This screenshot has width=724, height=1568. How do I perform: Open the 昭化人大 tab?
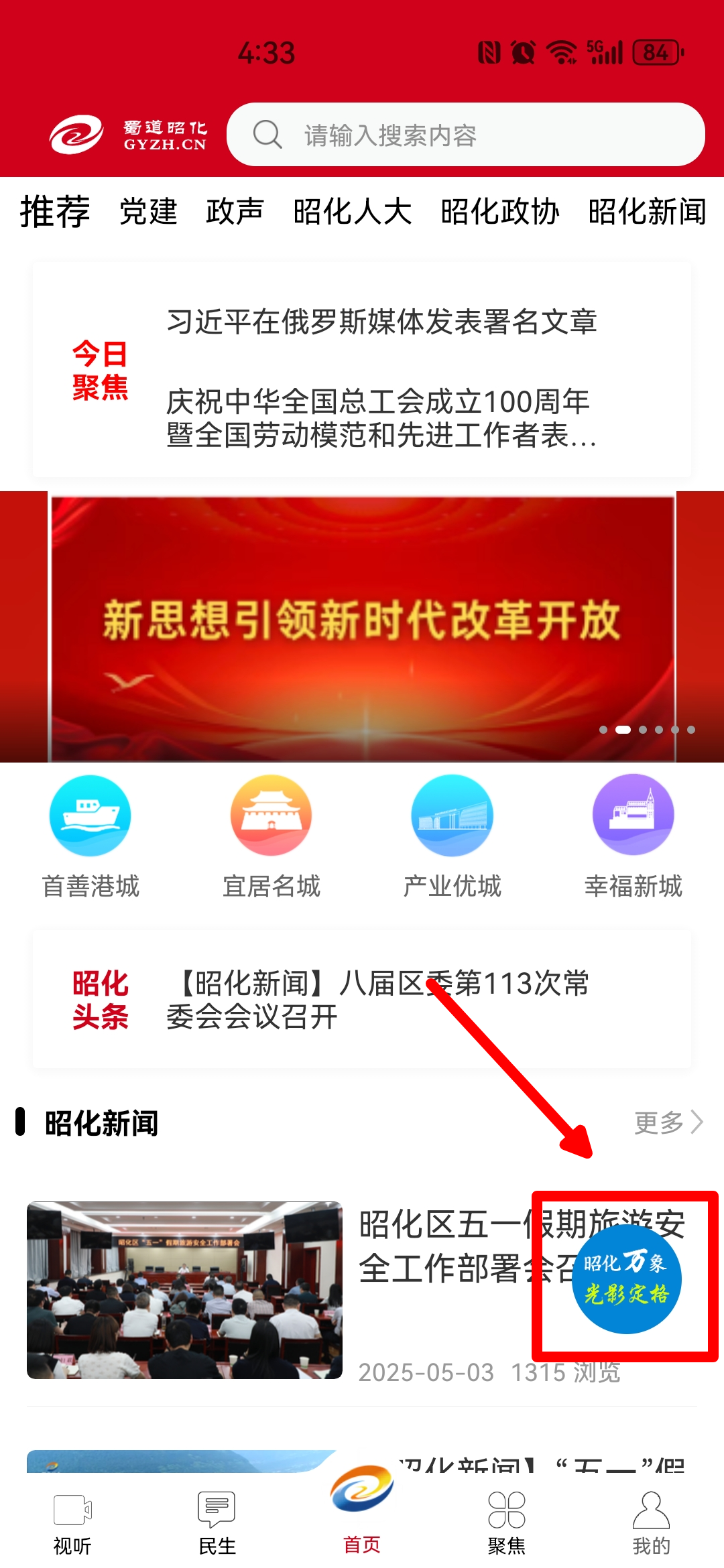[x=352, y=212]
